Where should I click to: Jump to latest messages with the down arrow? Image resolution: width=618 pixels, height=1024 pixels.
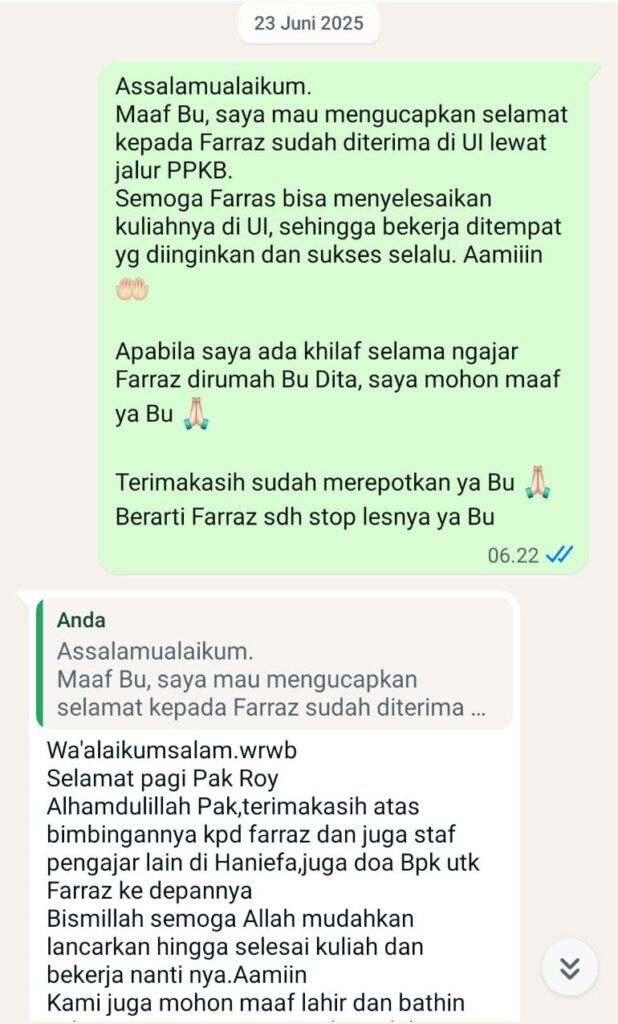coord(569,968)
